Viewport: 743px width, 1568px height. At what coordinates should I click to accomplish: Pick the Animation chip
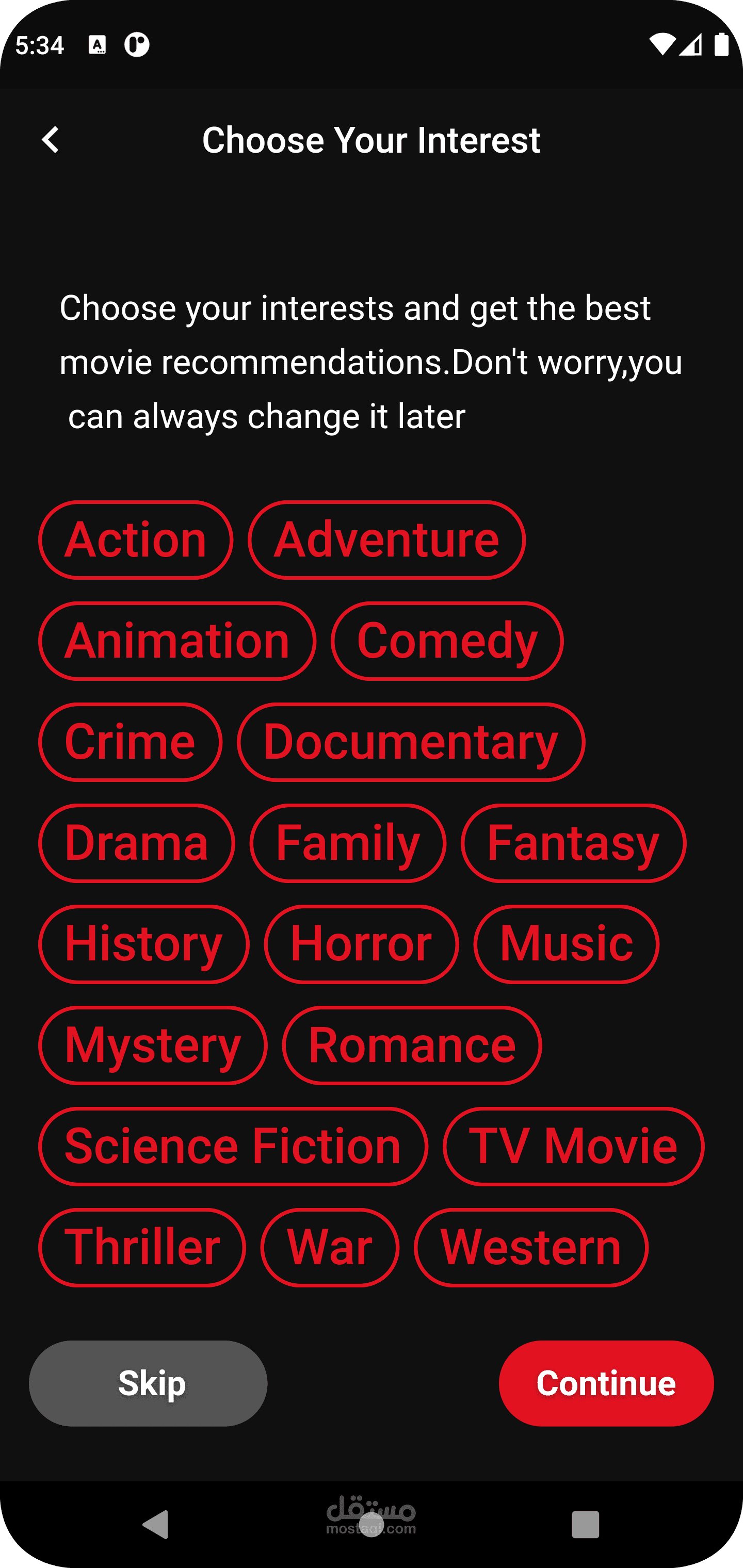tap(177, 641)
